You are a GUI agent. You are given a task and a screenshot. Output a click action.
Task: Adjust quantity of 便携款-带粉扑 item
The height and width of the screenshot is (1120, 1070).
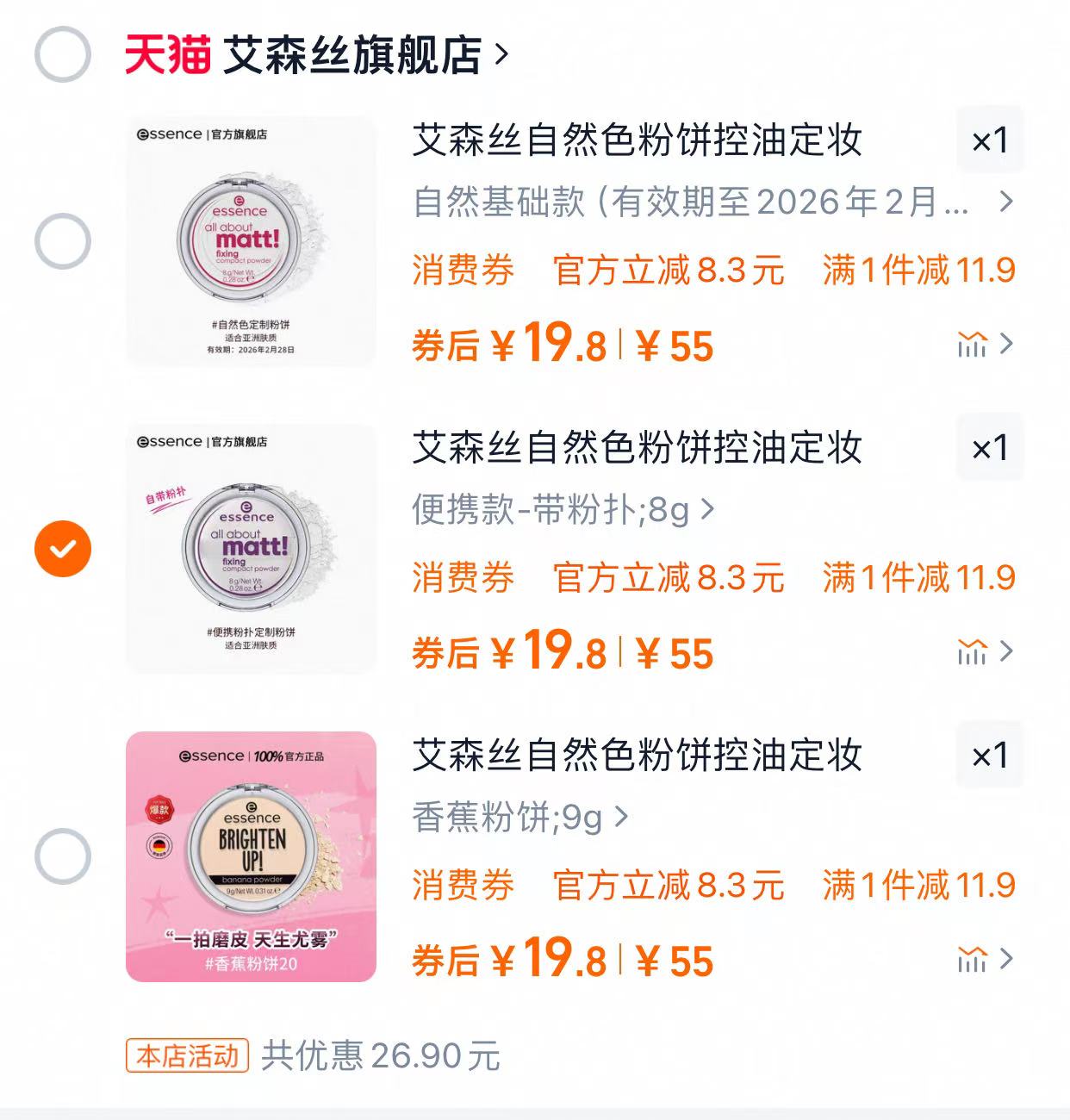click(x=989, y=448)
